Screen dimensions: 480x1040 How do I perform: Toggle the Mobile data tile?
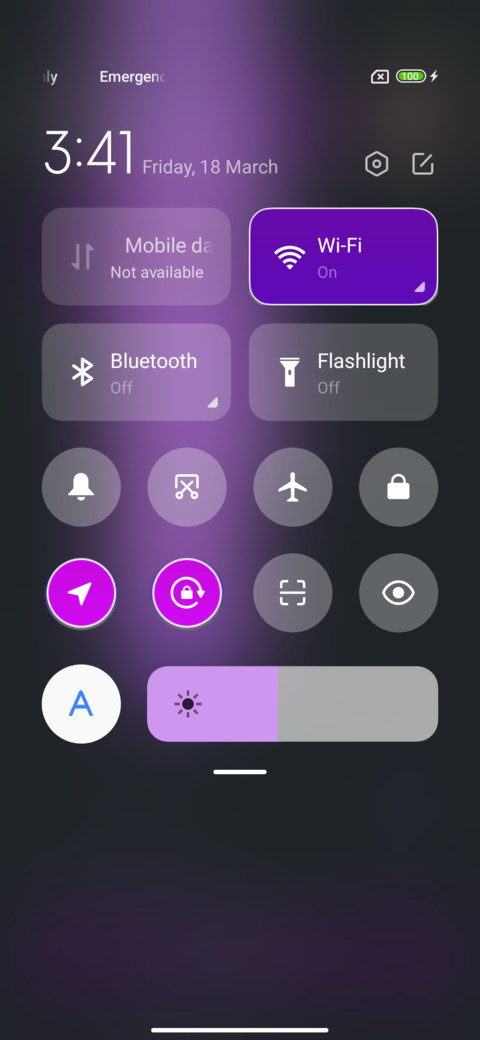pyautogui.click(x=137, y=256)
